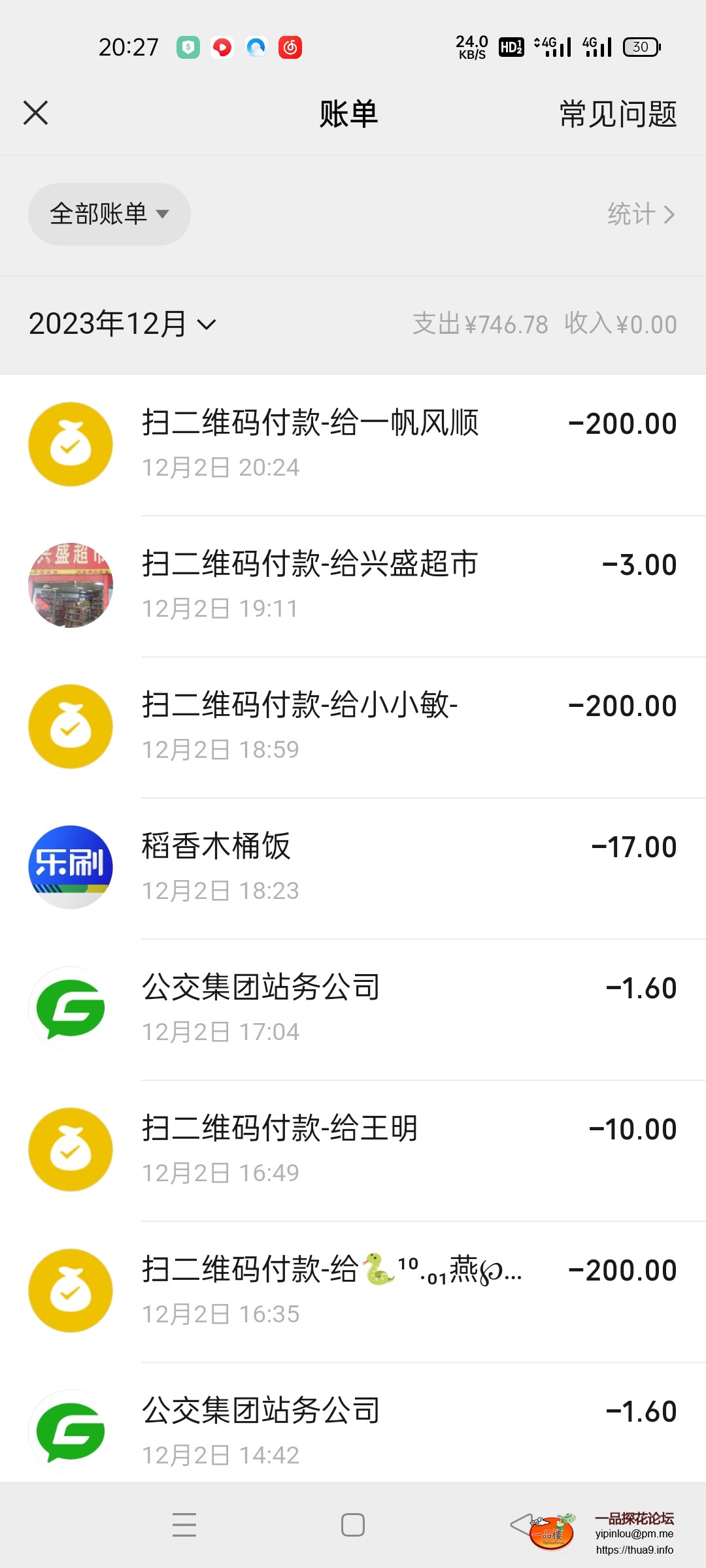This screenshot has width=706, height=1568.
Task: Tap the wallet icon beside 给王明 payment
Action: pyautogui.click(x=71, y=1149)
